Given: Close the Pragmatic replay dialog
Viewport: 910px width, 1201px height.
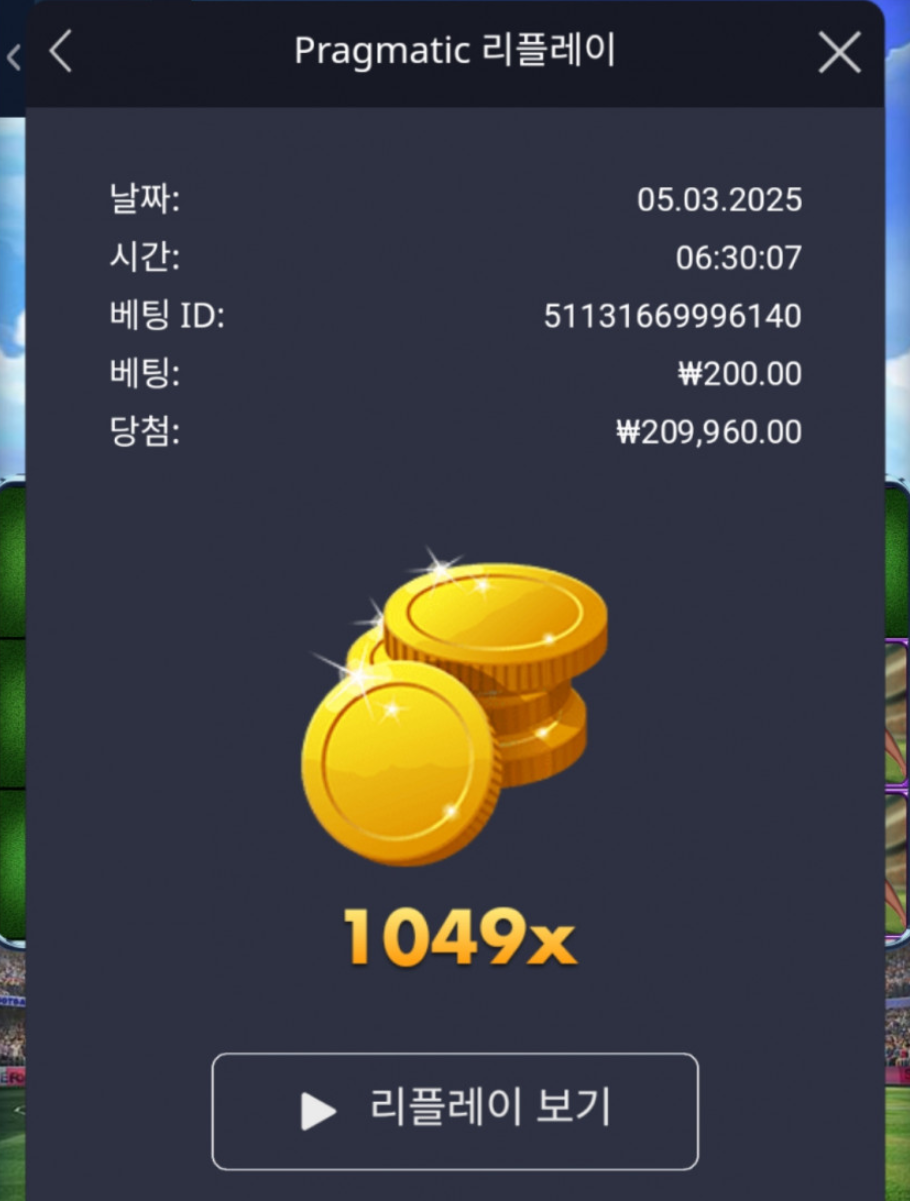Looking at the screenshot, I should point(839,53).
